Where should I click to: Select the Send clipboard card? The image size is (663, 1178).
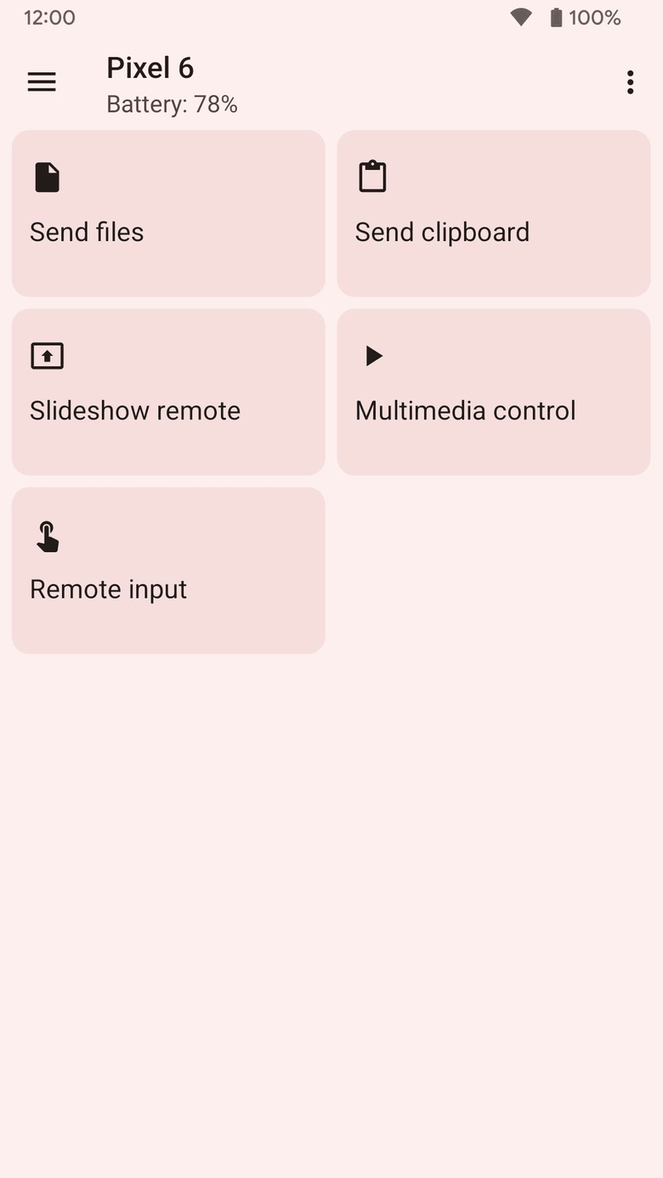click(493, 213)
